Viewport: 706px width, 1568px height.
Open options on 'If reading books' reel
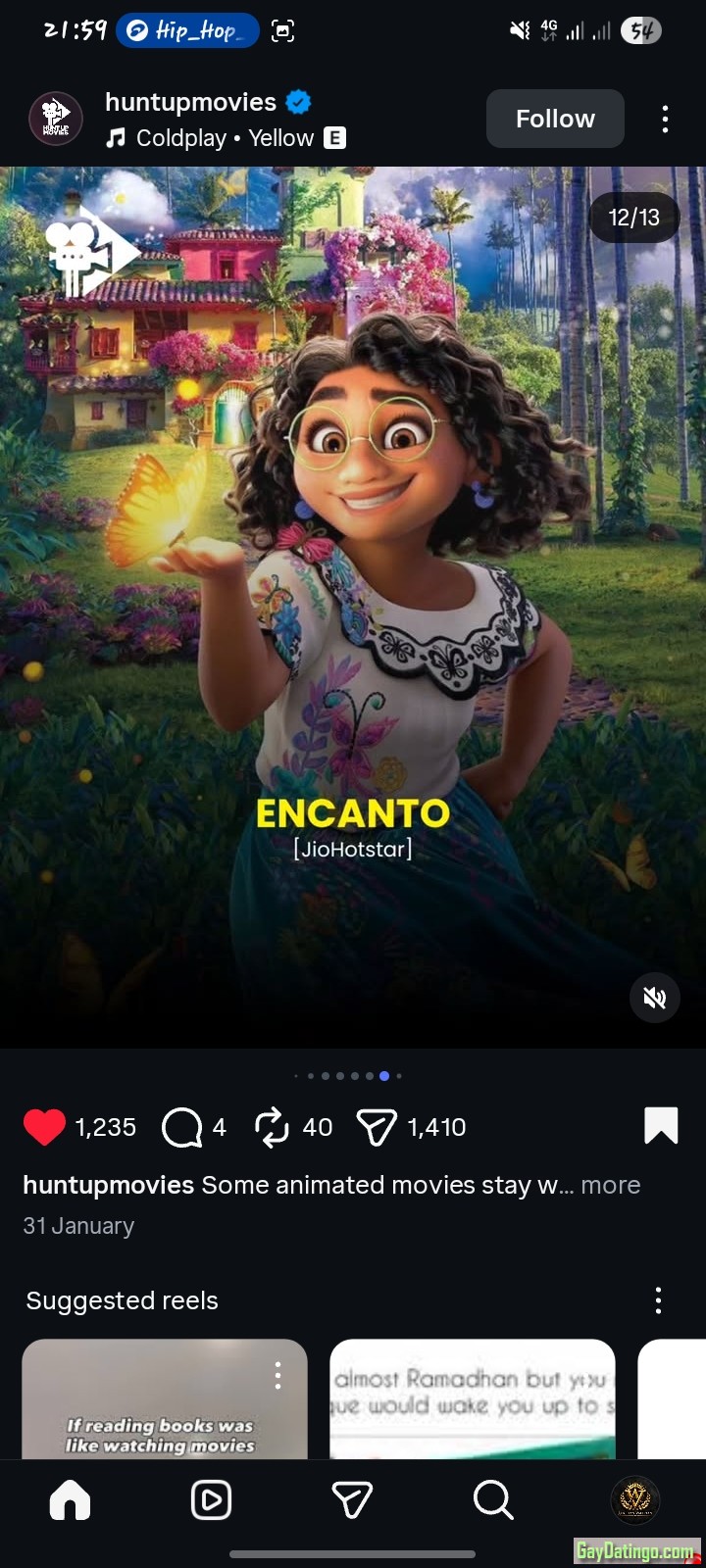tap(278, 1375)
